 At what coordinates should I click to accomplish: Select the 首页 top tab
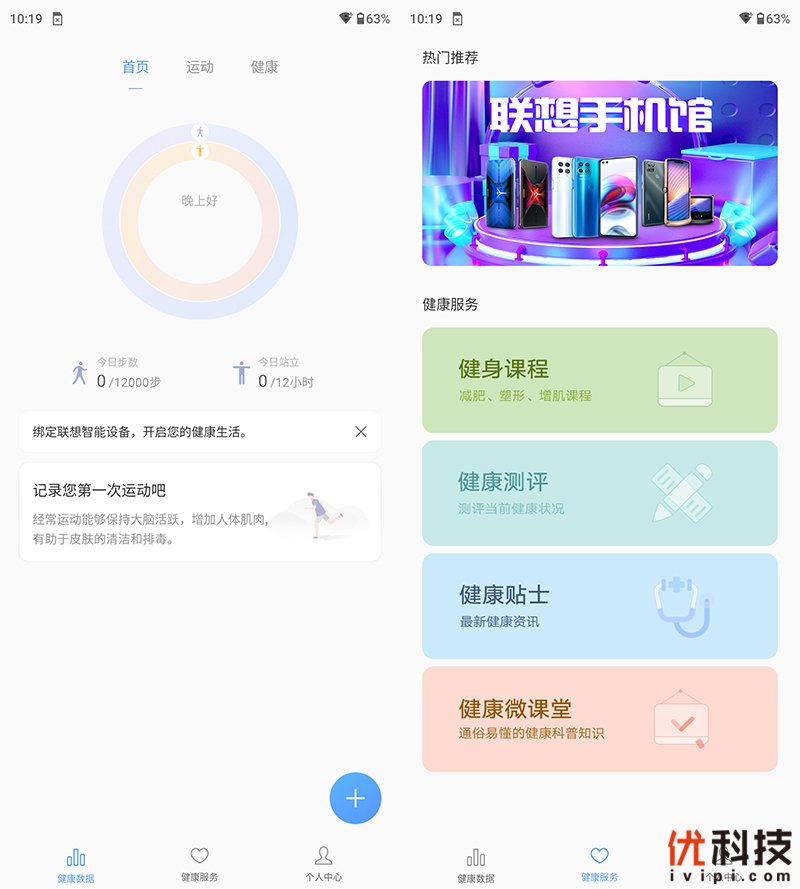point(135,67)
